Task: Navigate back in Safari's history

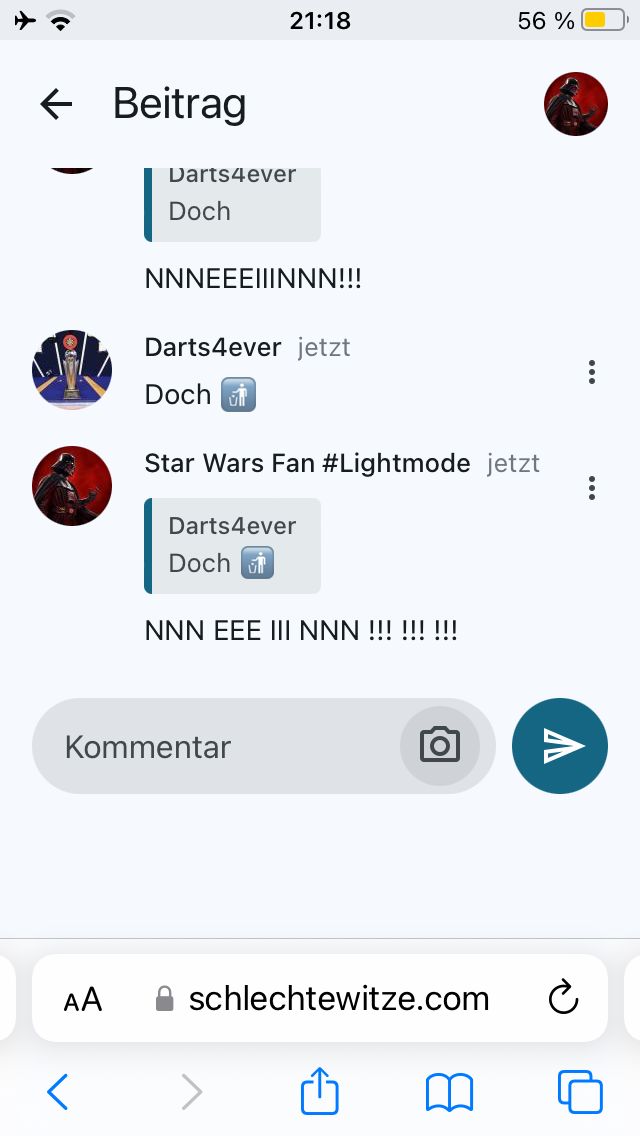Action: (58, 1092)
